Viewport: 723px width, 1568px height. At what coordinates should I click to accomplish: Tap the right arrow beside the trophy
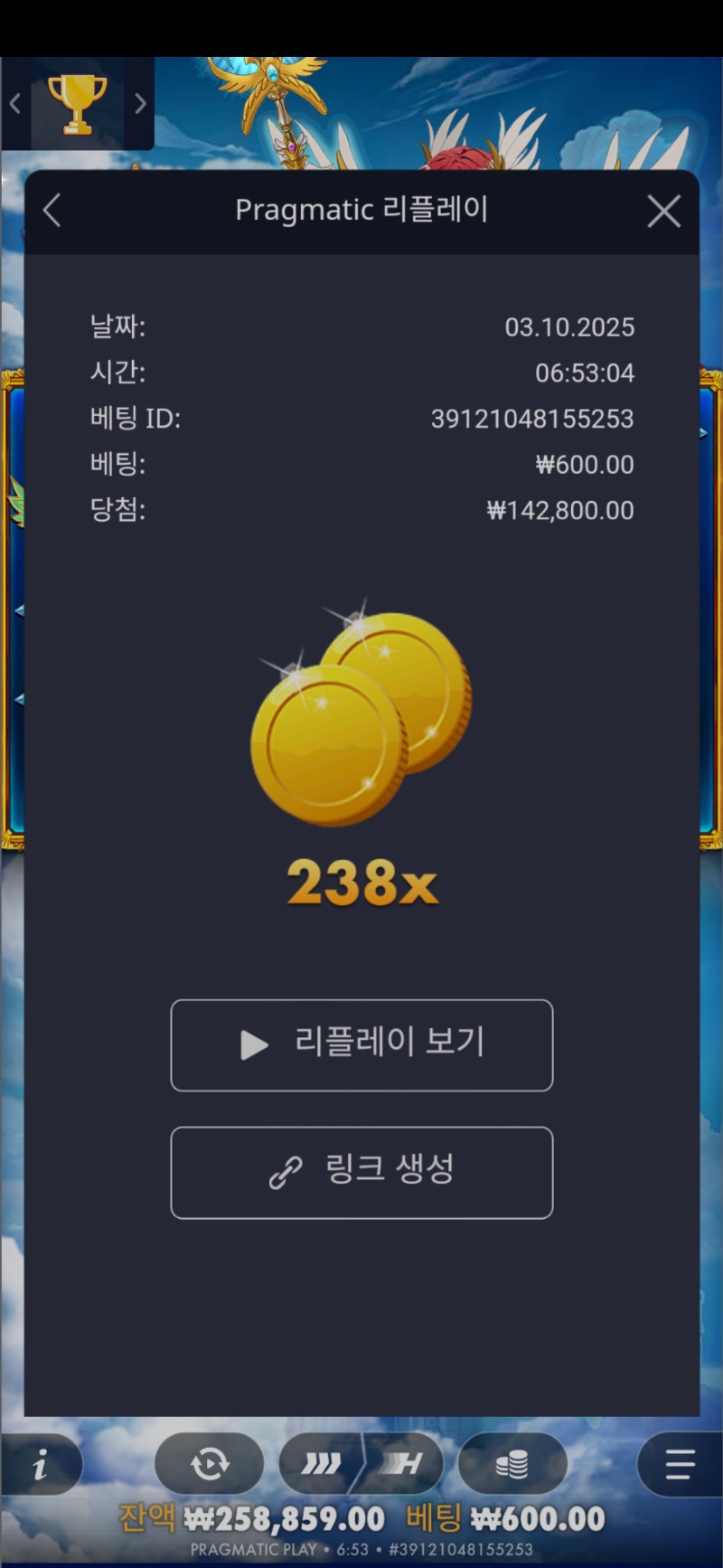[x=140, y=103]
